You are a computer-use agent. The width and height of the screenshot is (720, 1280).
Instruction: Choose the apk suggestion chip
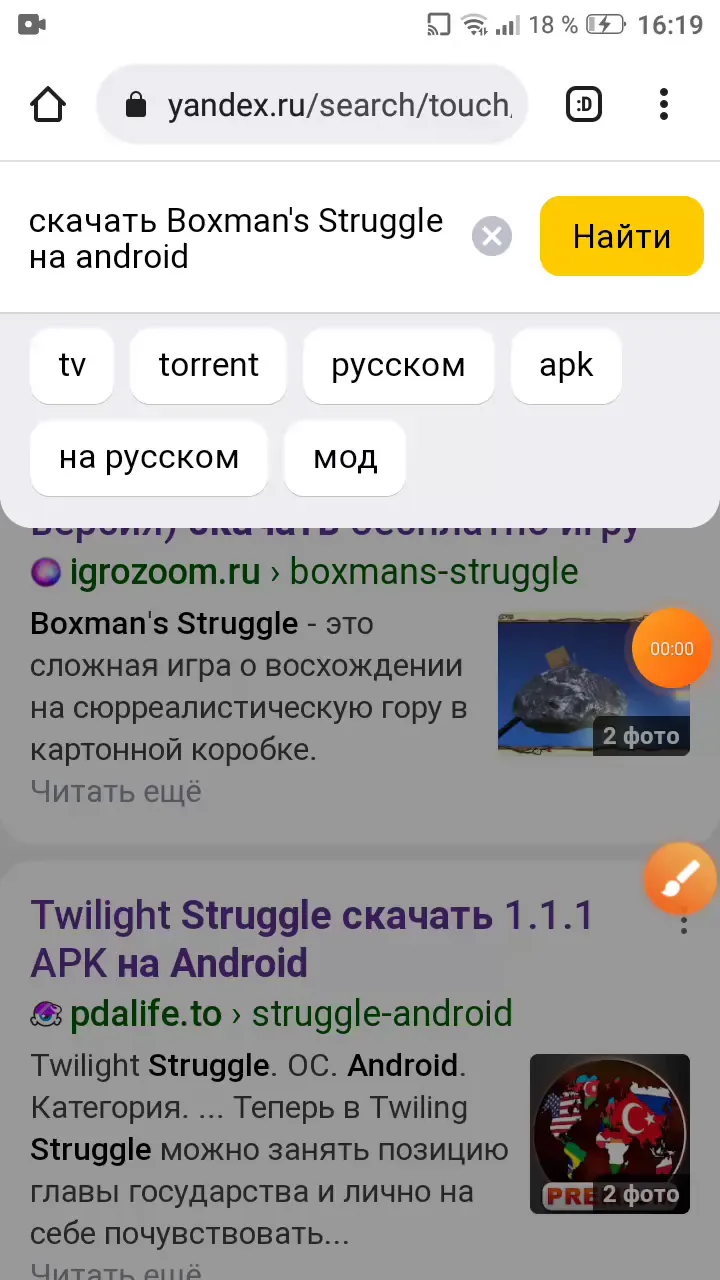(x=566, y=366)
